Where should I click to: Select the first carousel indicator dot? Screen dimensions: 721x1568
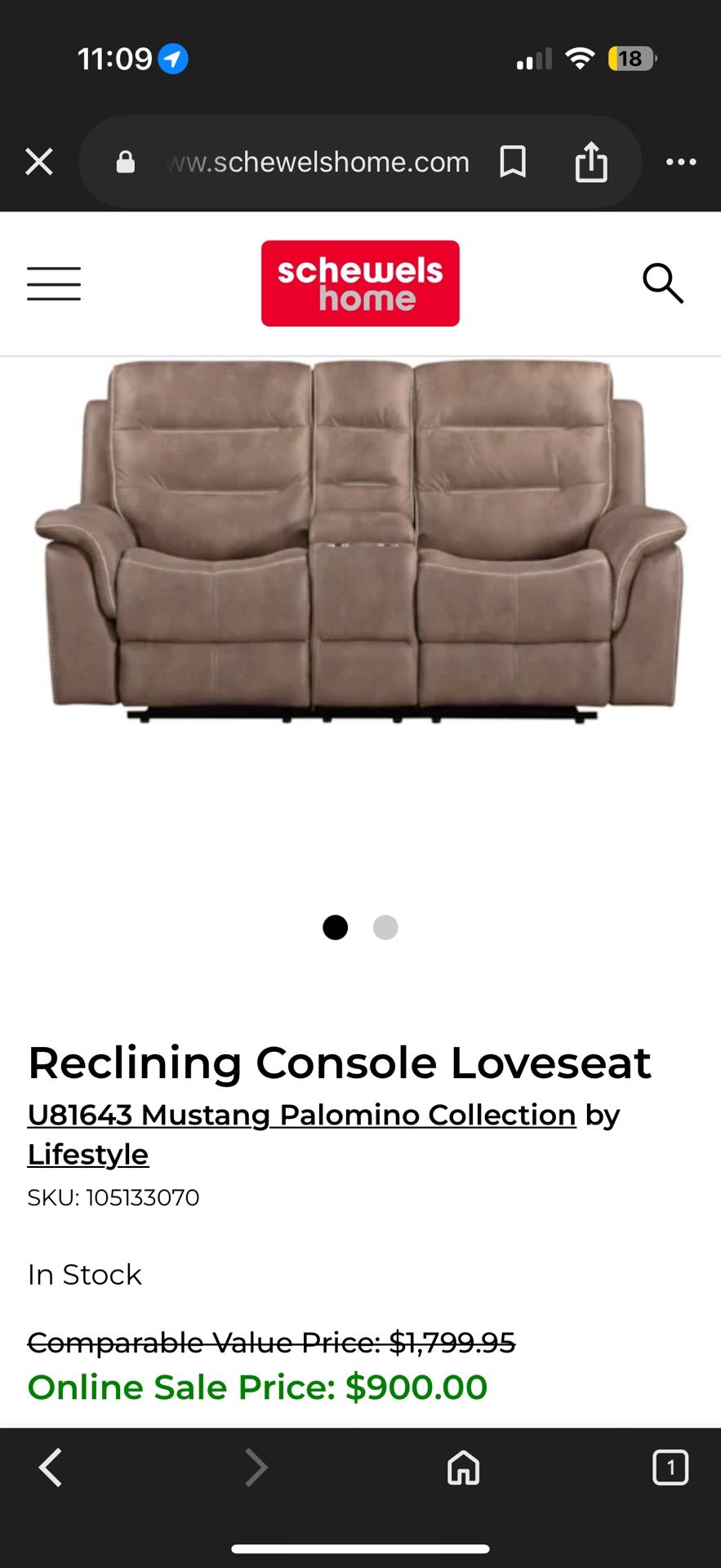point(335,927)
